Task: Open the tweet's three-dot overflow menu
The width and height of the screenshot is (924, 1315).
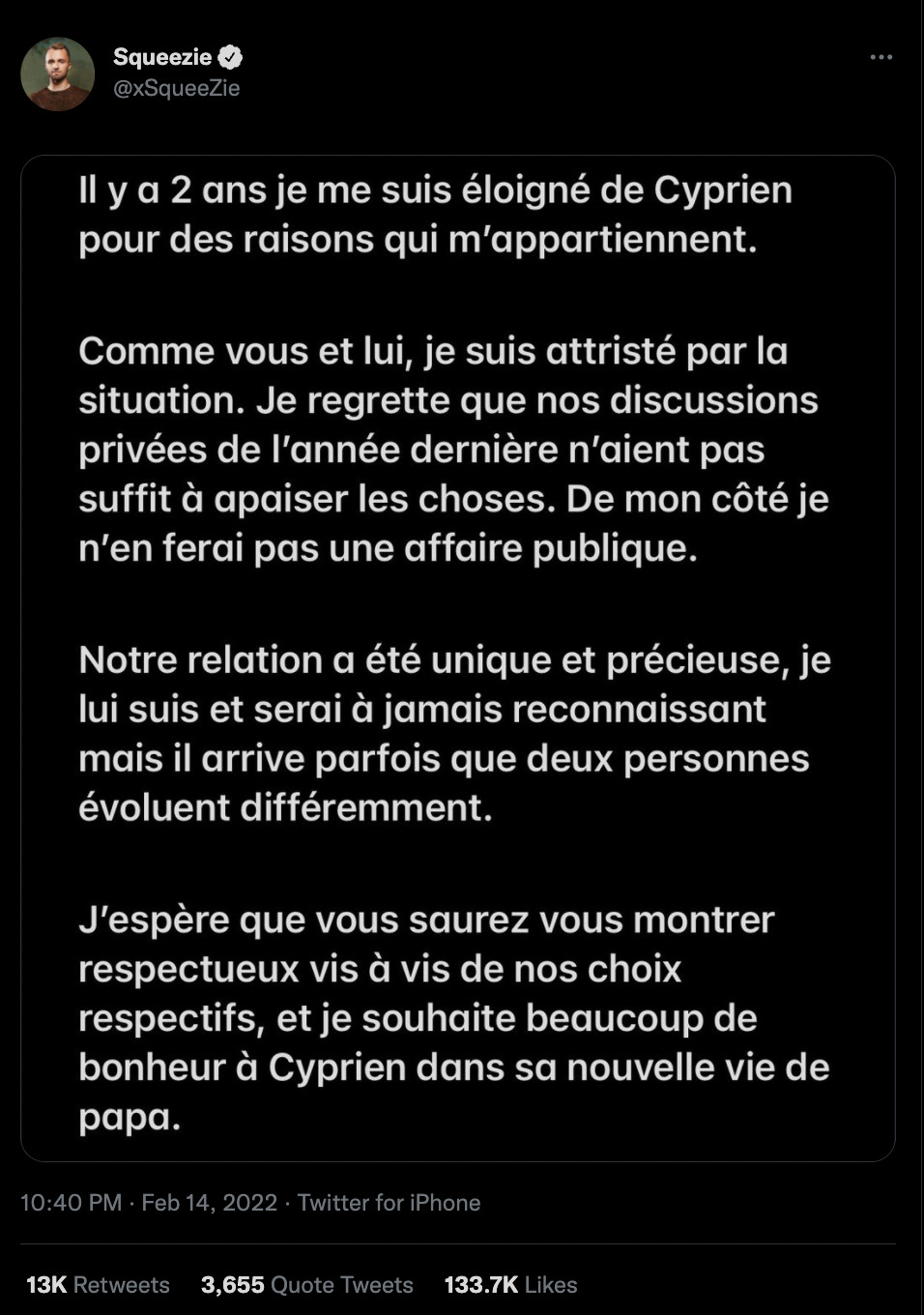Action: pos(881,57)
